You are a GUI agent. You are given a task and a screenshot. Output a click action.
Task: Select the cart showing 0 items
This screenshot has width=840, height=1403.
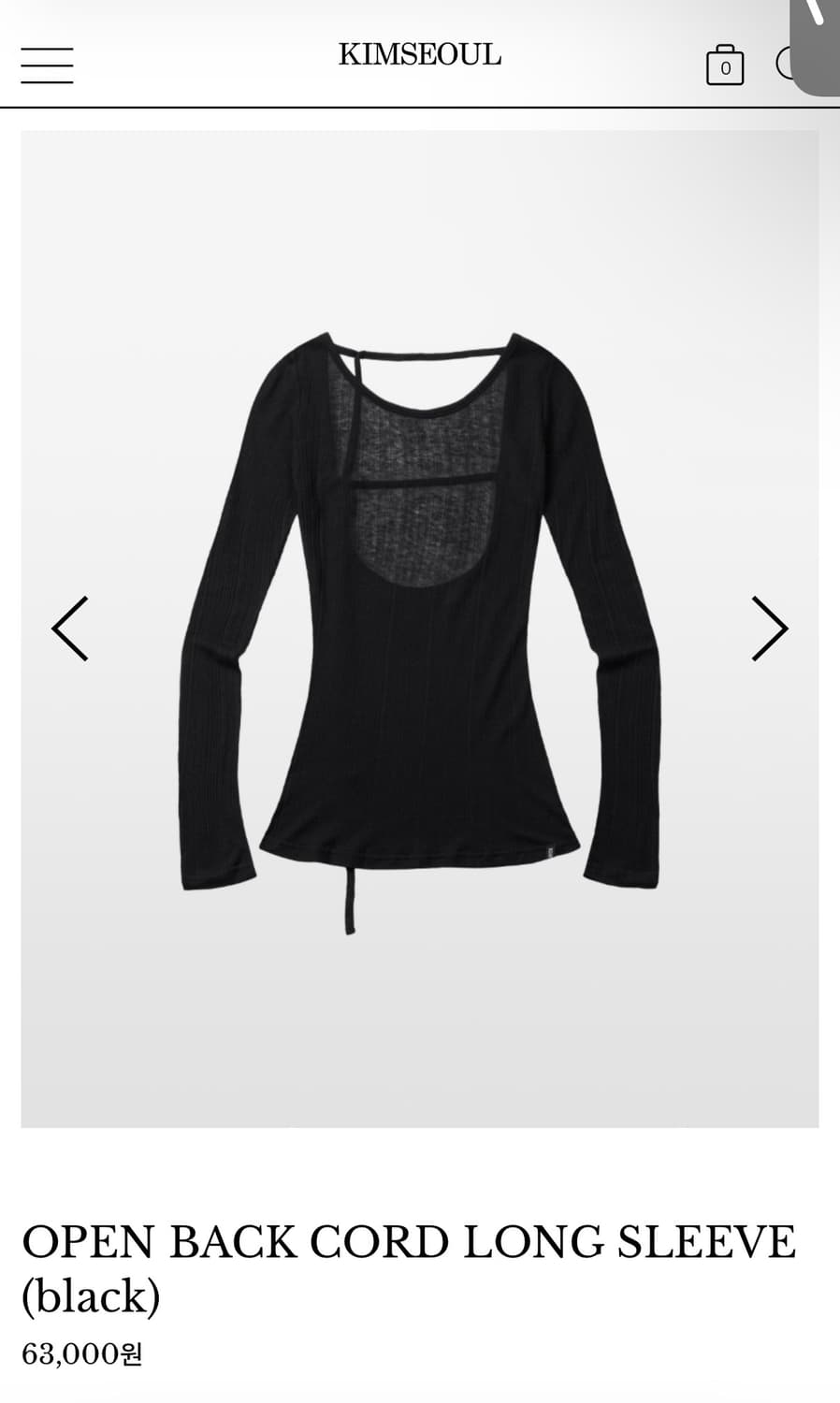coord(725,64)
